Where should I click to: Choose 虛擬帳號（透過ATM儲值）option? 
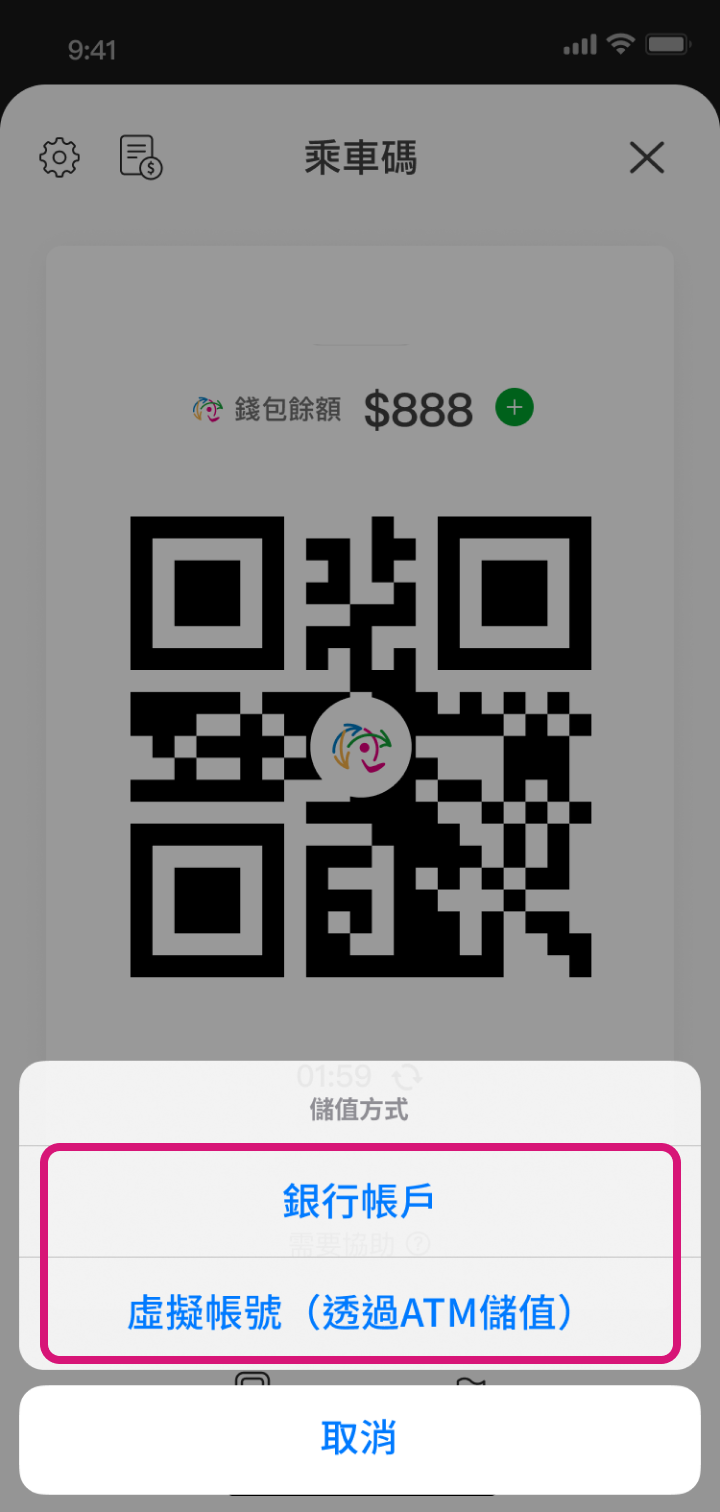click(359, 1312)
